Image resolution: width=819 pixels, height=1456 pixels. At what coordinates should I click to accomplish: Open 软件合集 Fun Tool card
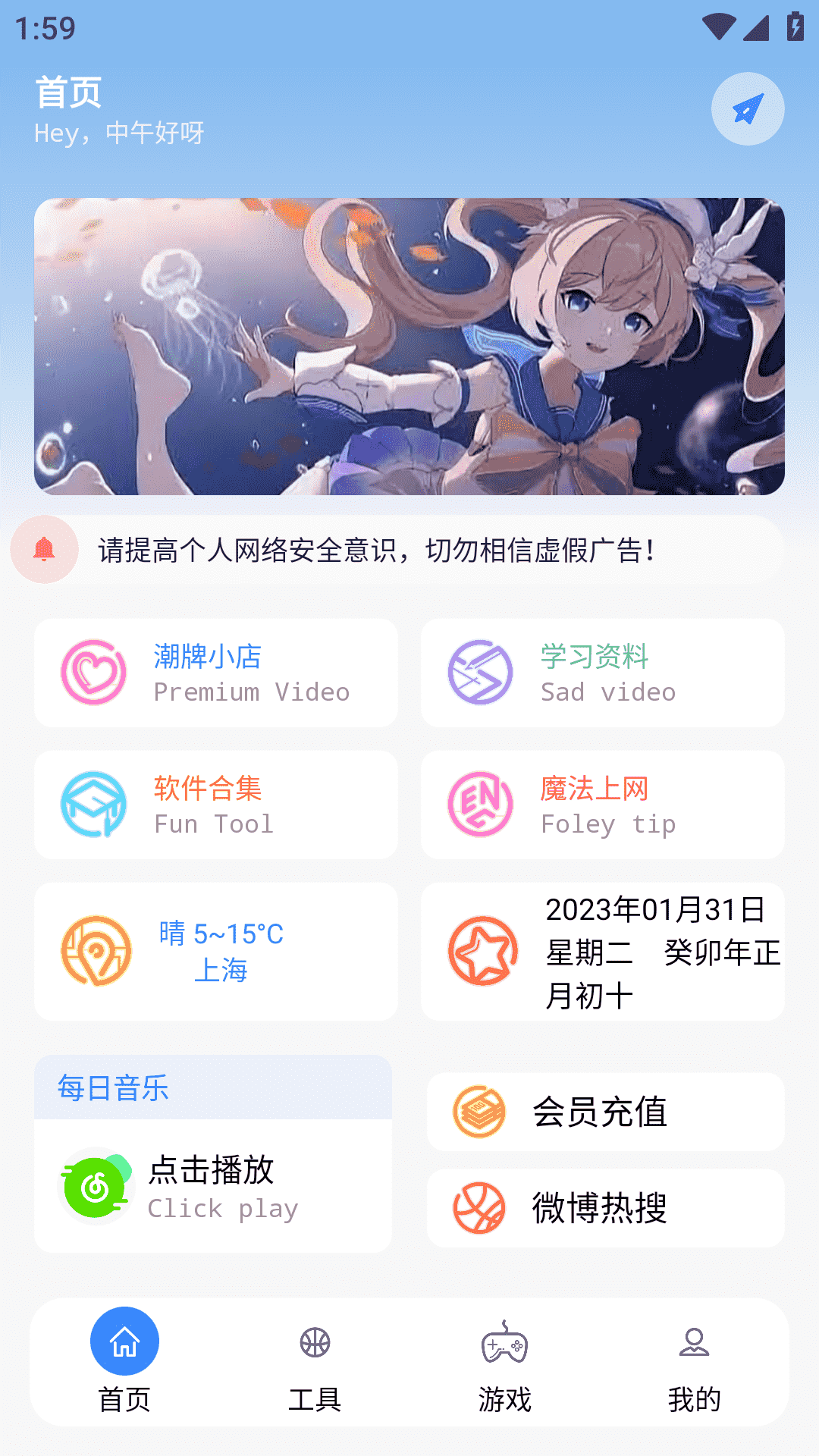[x=216, y=805]
